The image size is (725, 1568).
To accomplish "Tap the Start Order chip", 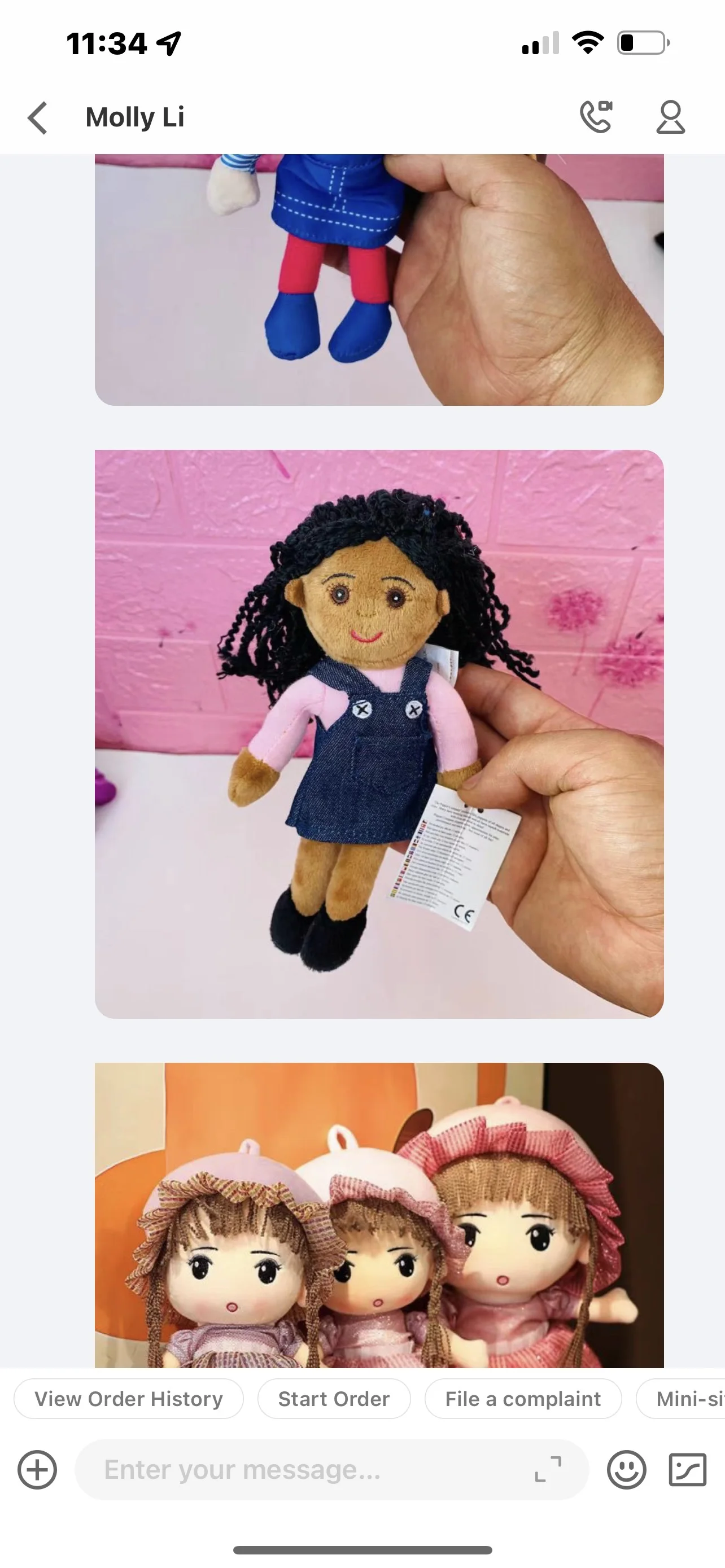I will click(x=334, y=1399).
